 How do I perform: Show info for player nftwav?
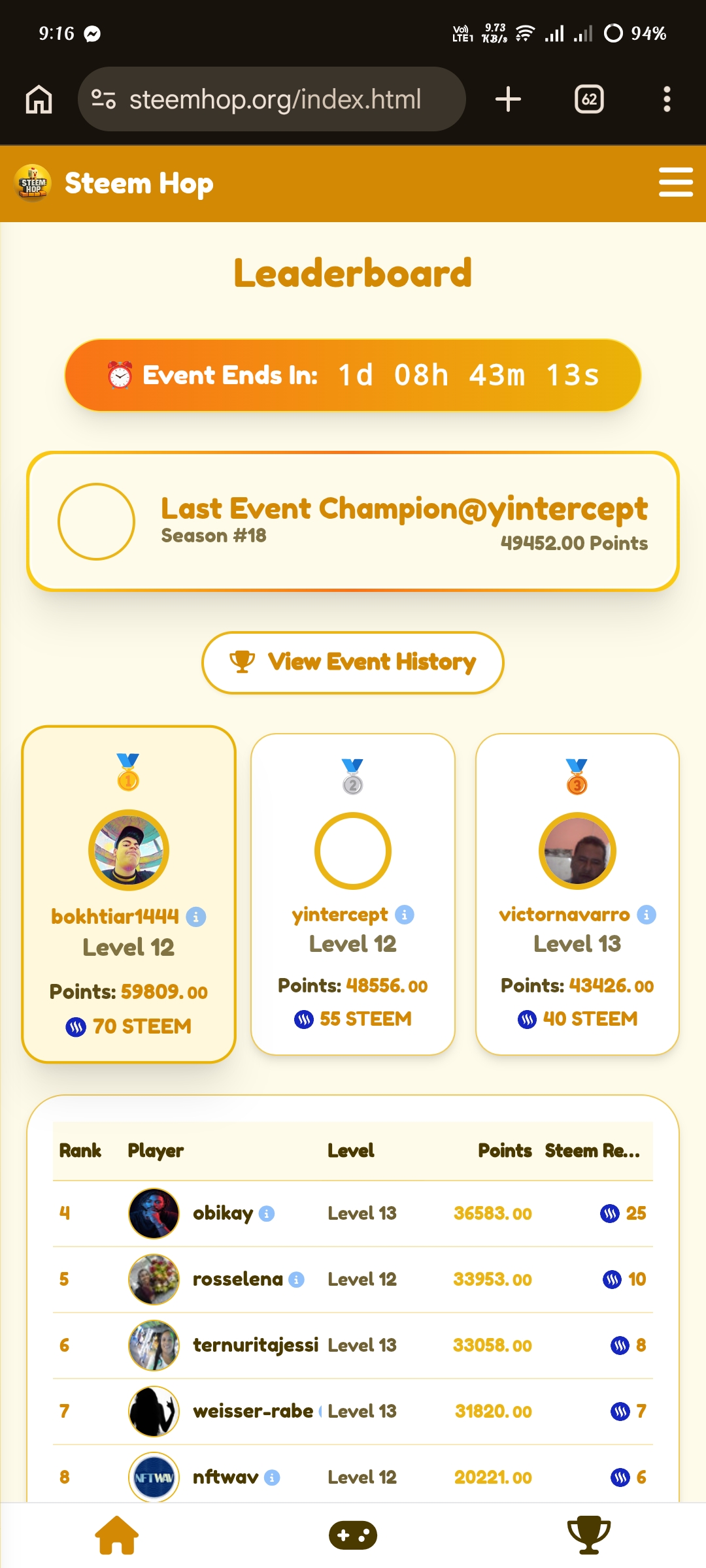[x=272, y=1477]
